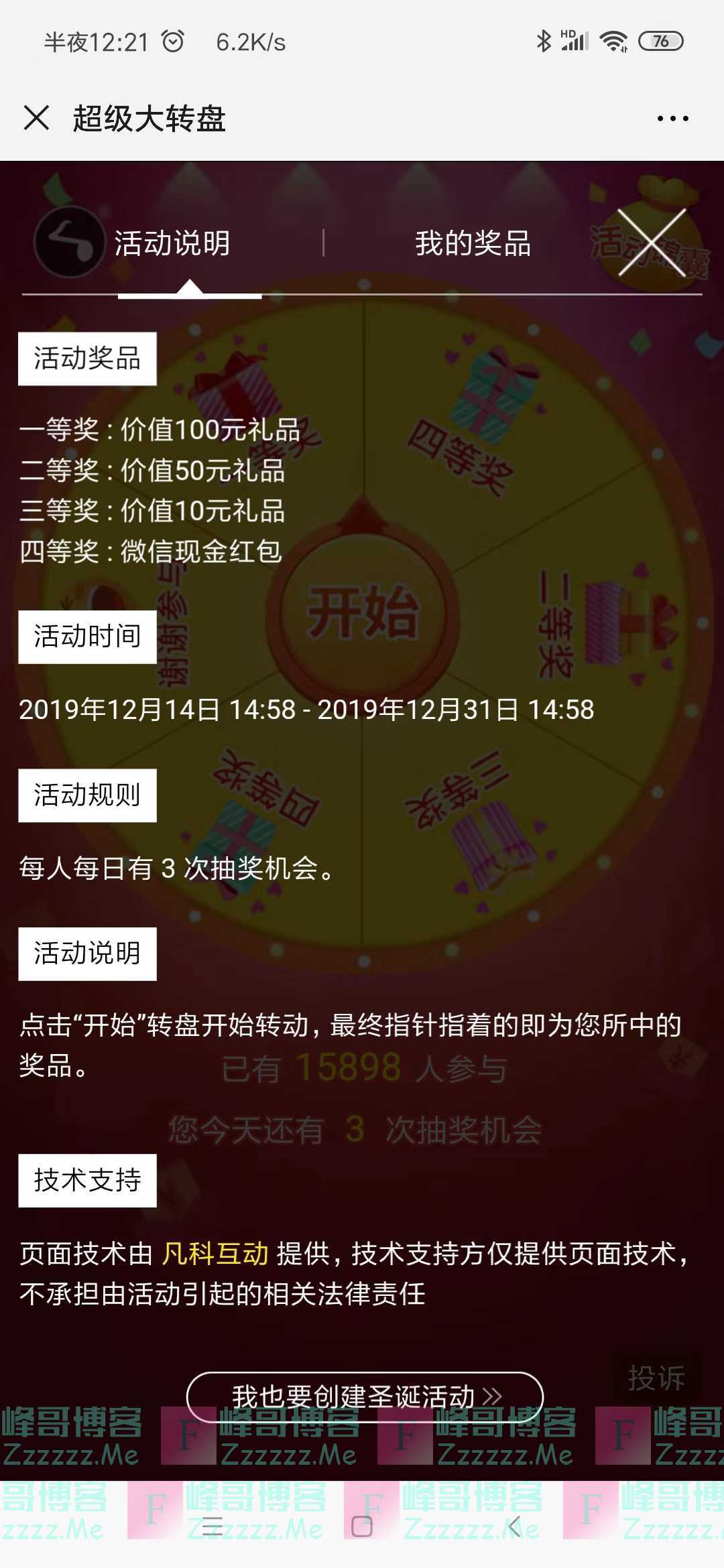Switch to the 我的奖品 tab
Viewport: 724px width, 1568px height.
[x=473, y=243]
